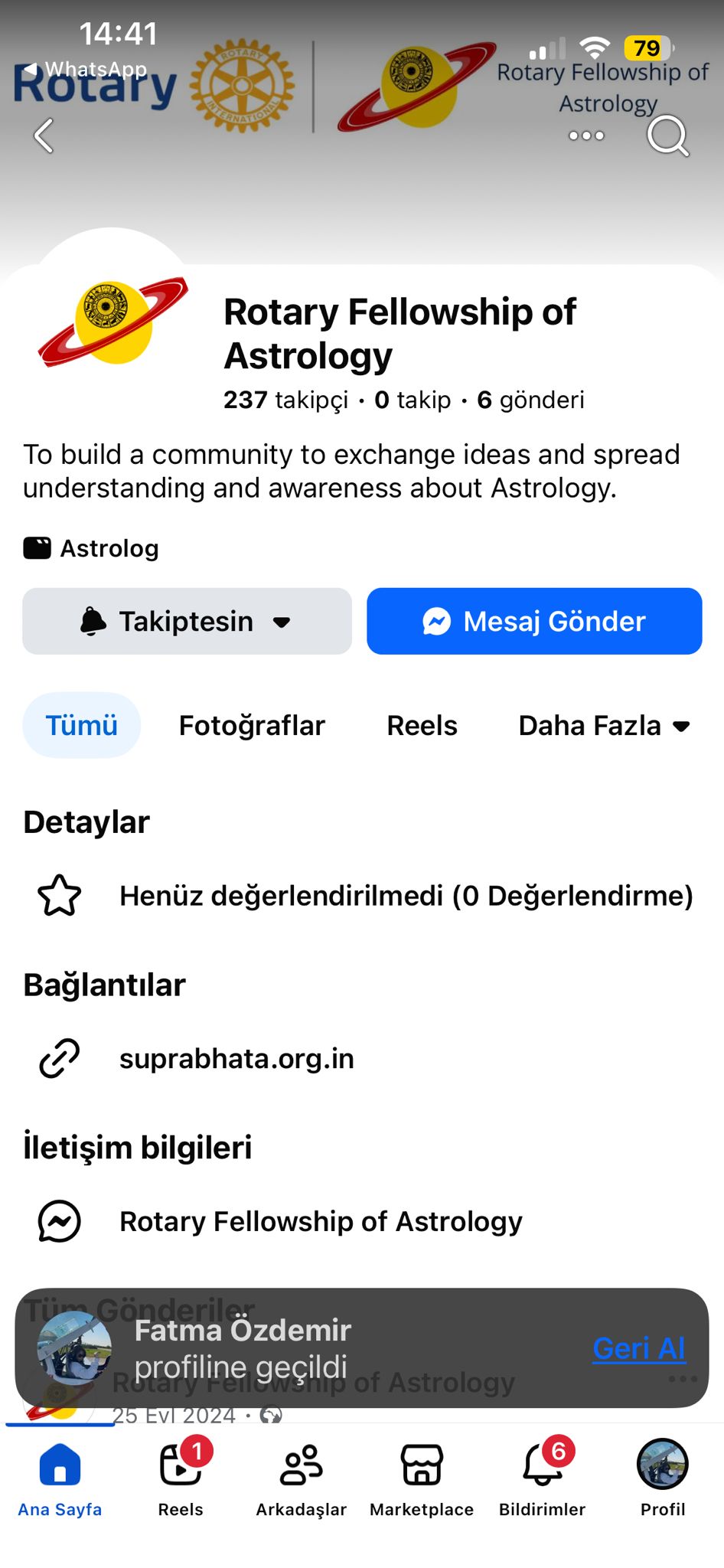Tap the battery indicator showing 79
The image size is (724, 1568).
pos(647,47)
